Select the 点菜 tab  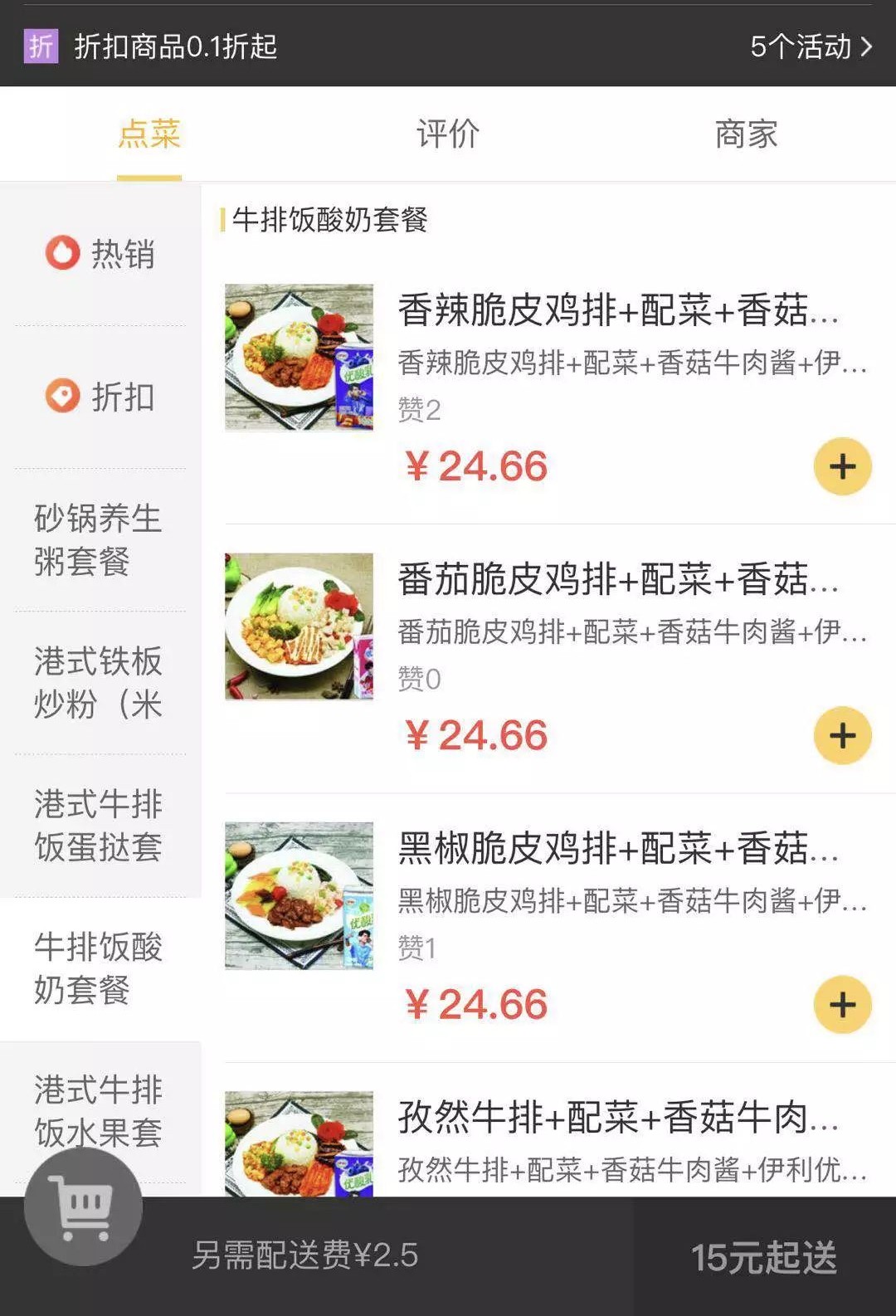pos(149,134)
